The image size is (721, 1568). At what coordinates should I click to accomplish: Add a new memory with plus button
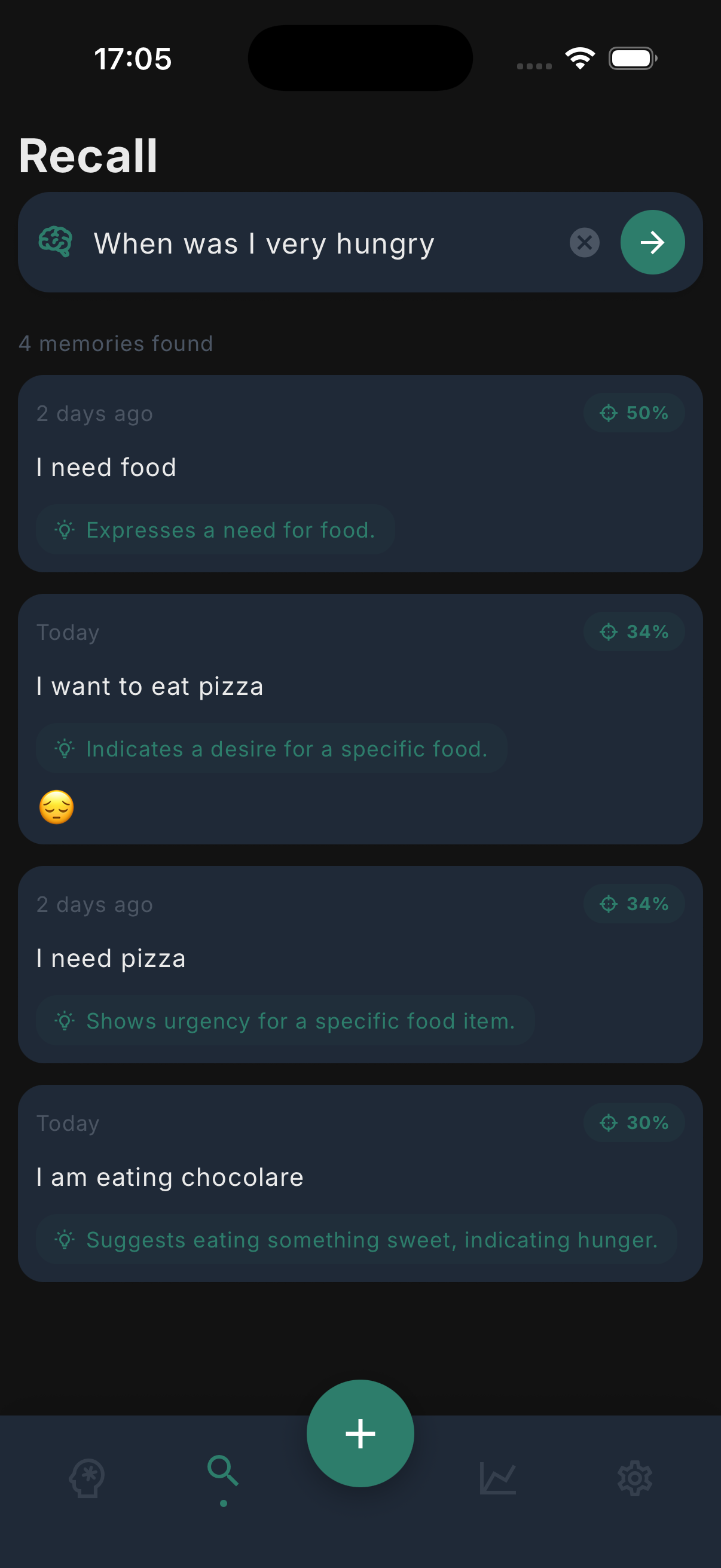(x=360, y=1433)
